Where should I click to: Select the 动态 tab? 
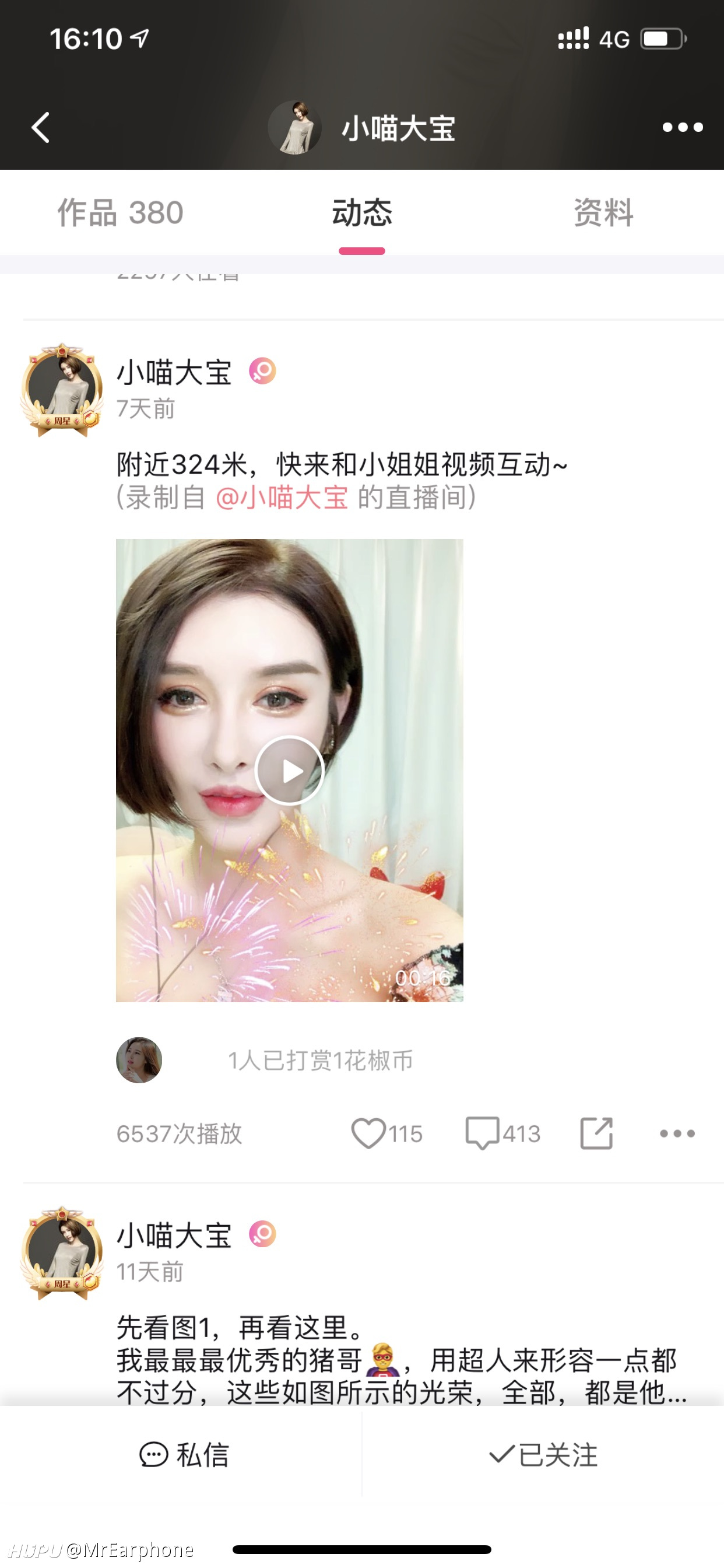[362, 212]
